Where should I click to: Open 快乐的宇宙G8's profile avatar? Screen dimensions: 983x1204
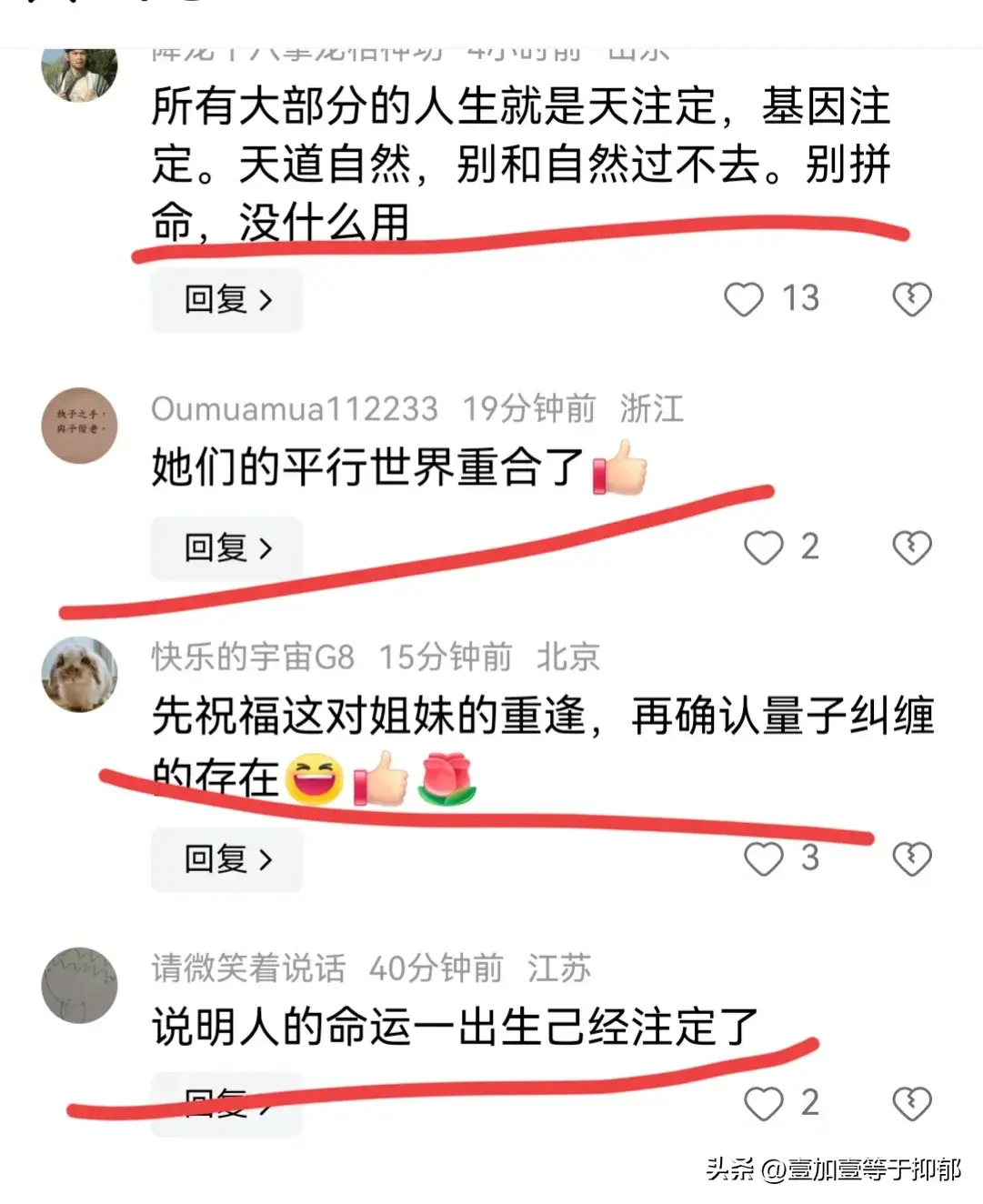[x=80, y=674]
